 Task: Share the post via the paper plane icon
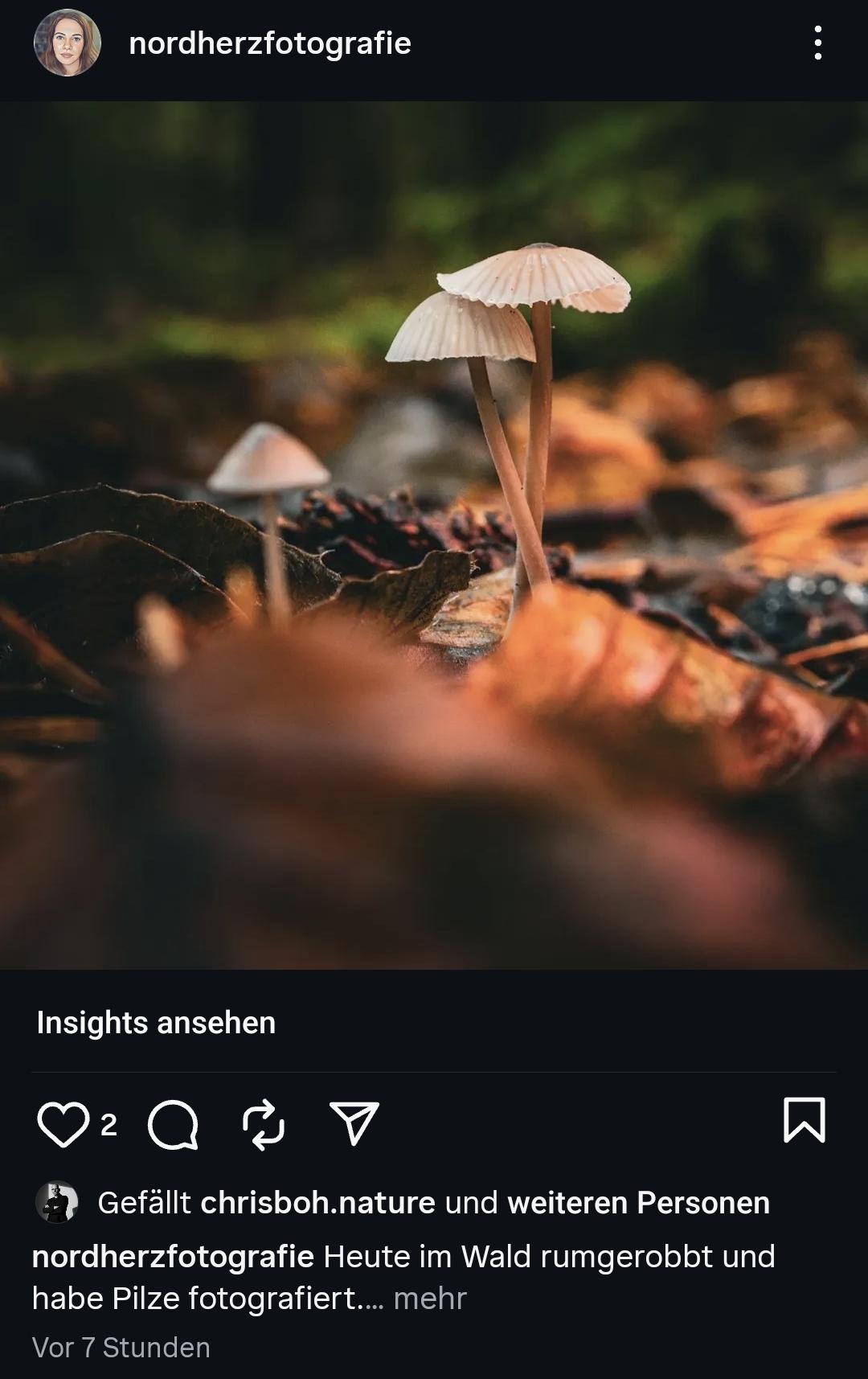point(354,1123)
